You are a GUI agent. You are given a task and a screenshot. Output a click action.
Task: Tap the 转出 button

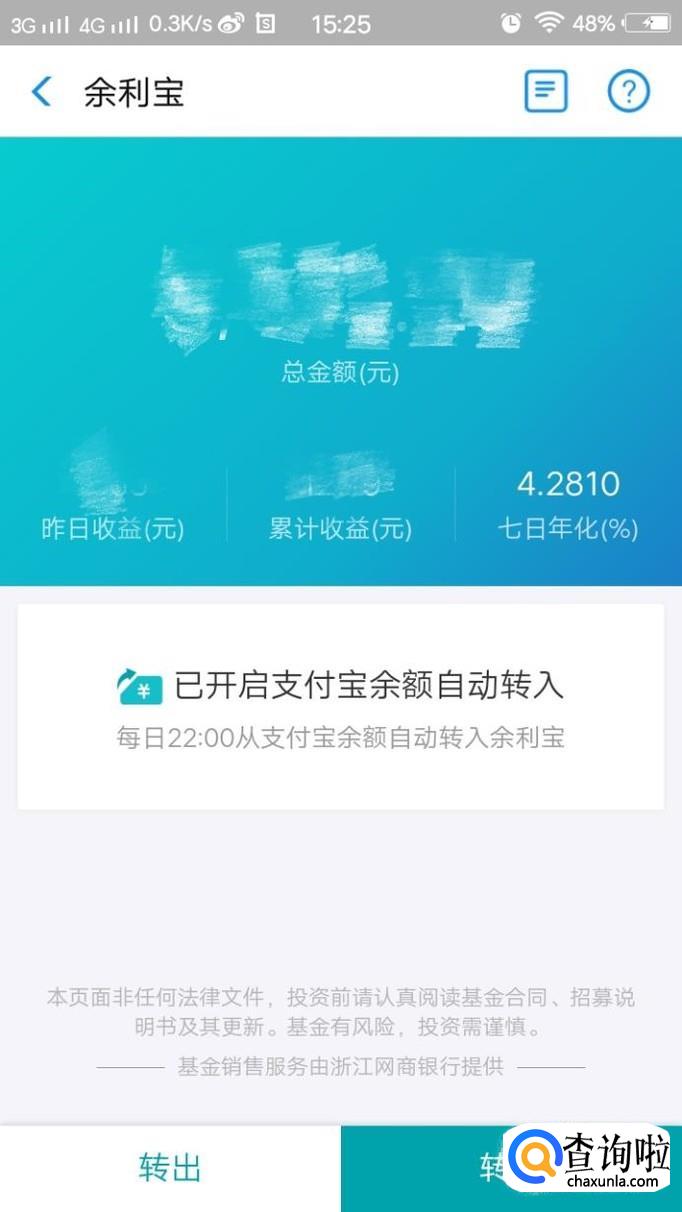click(170, 1167)
